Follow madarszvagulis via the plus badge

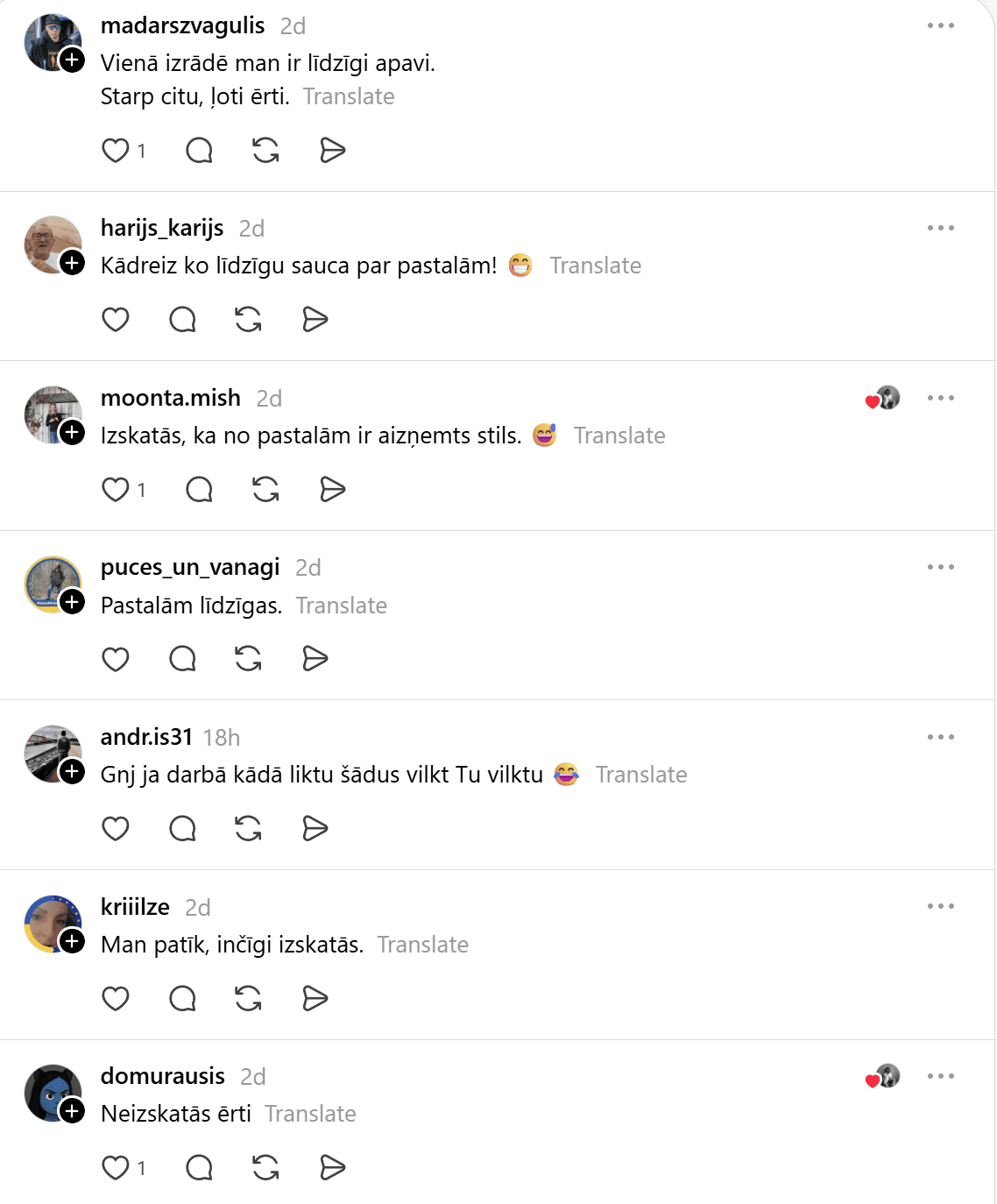[73, 60]
